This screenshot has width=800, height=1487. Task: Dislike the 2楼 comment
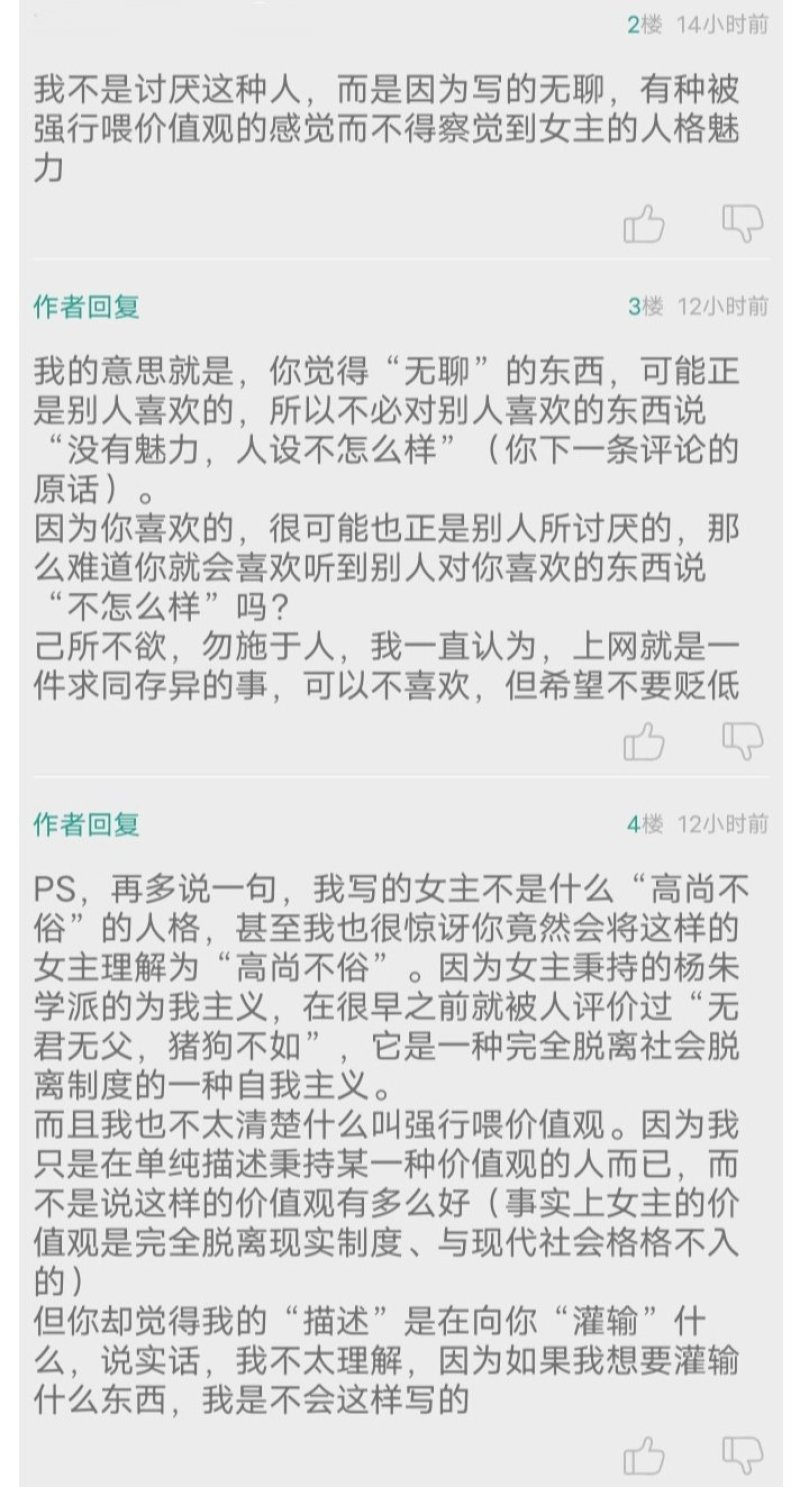click(742, 222)
